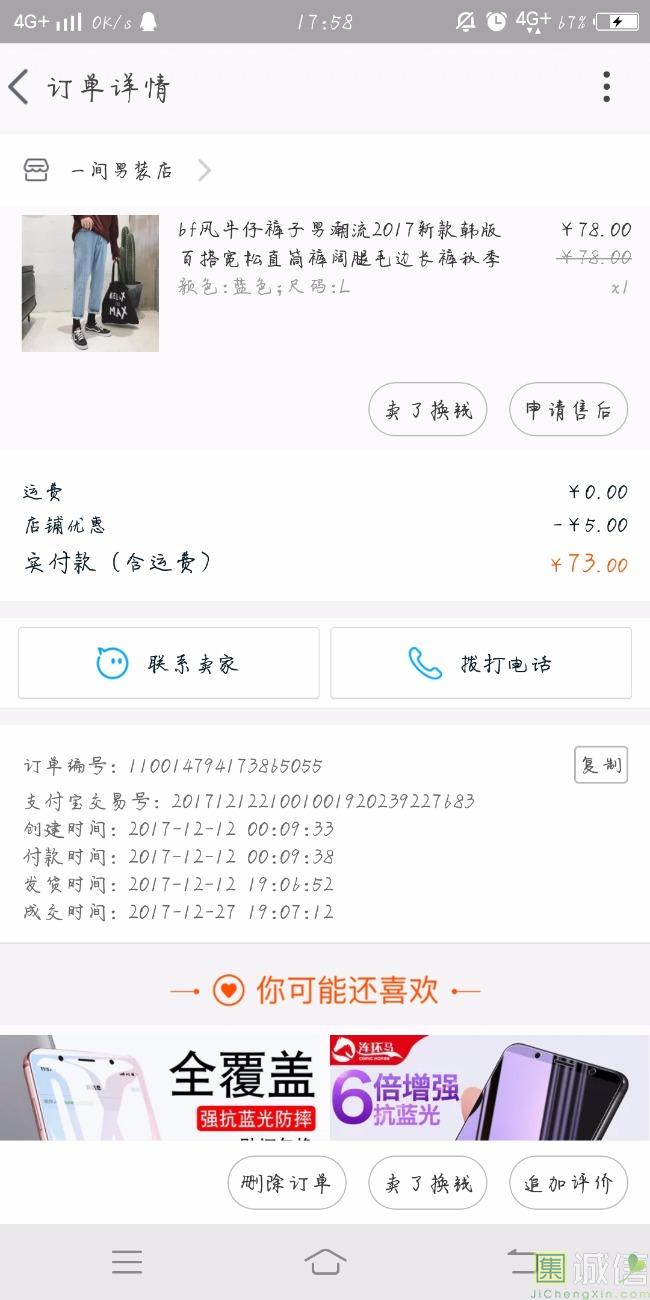Tap the system home button

tap(325, 1262)
